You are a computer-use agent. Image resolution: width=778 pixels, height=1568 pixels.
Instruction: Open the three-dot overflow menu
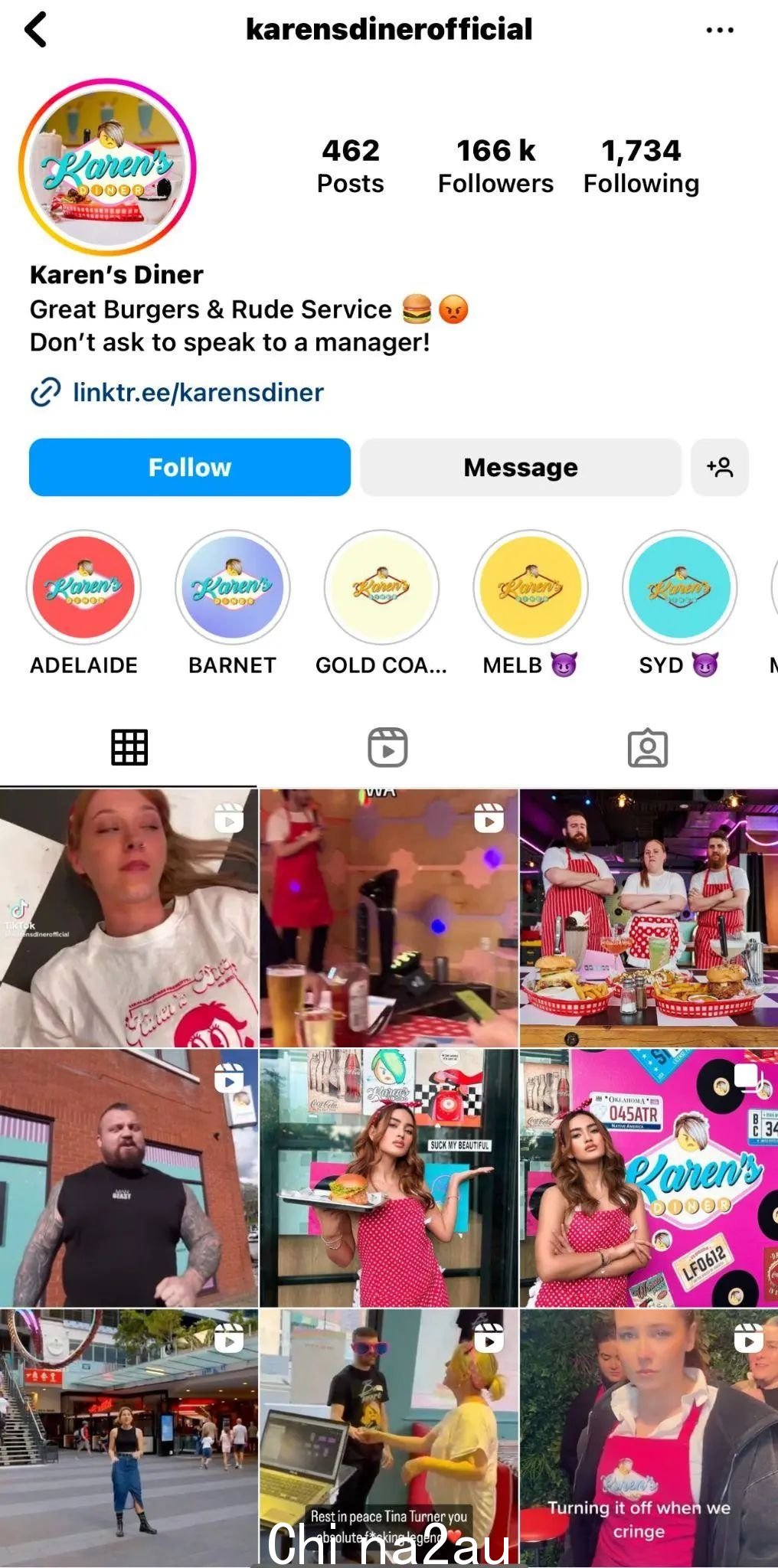click(x=719, y=30)
